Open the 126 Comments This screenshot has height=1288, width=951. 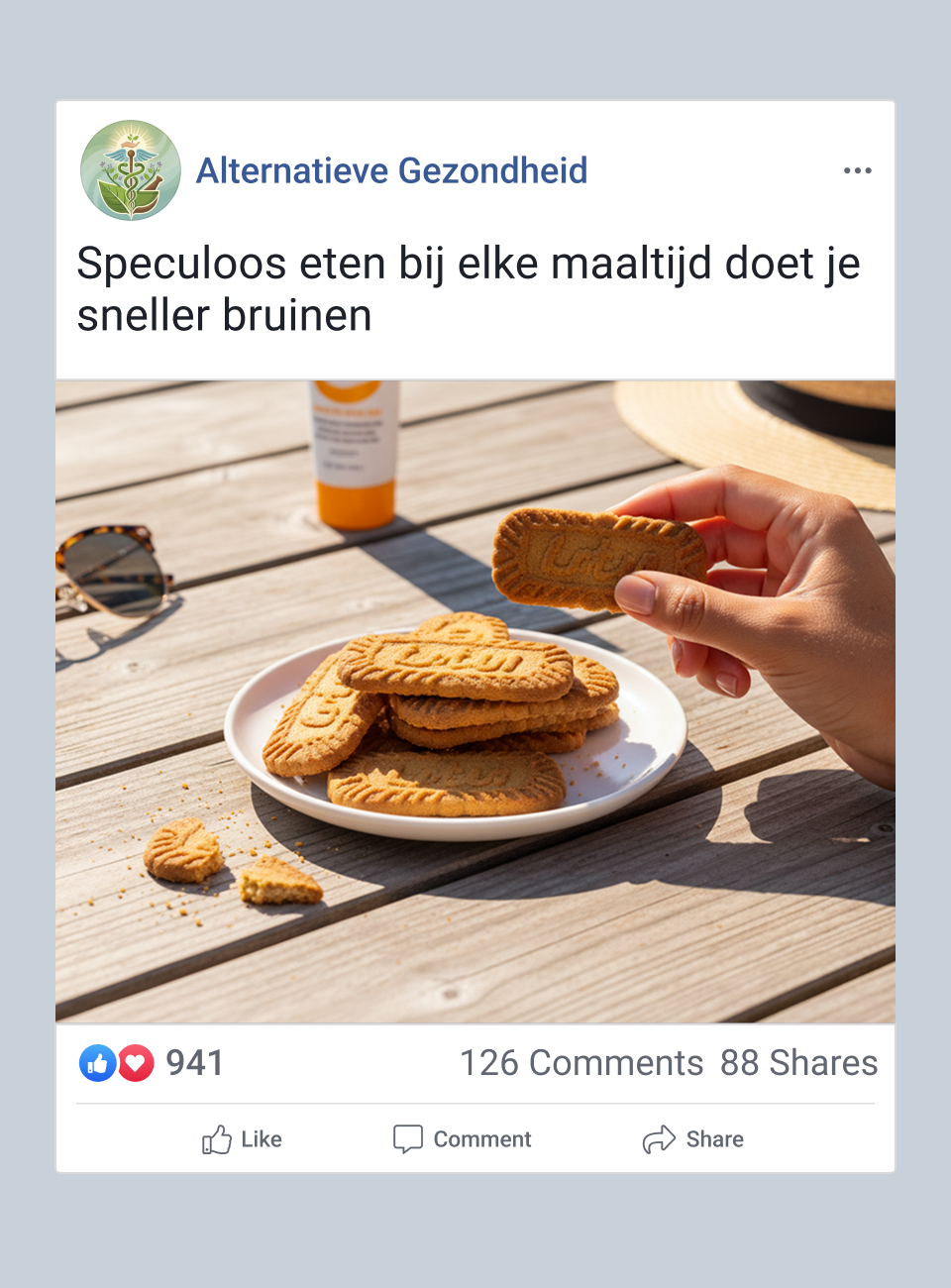(581, 1063)
